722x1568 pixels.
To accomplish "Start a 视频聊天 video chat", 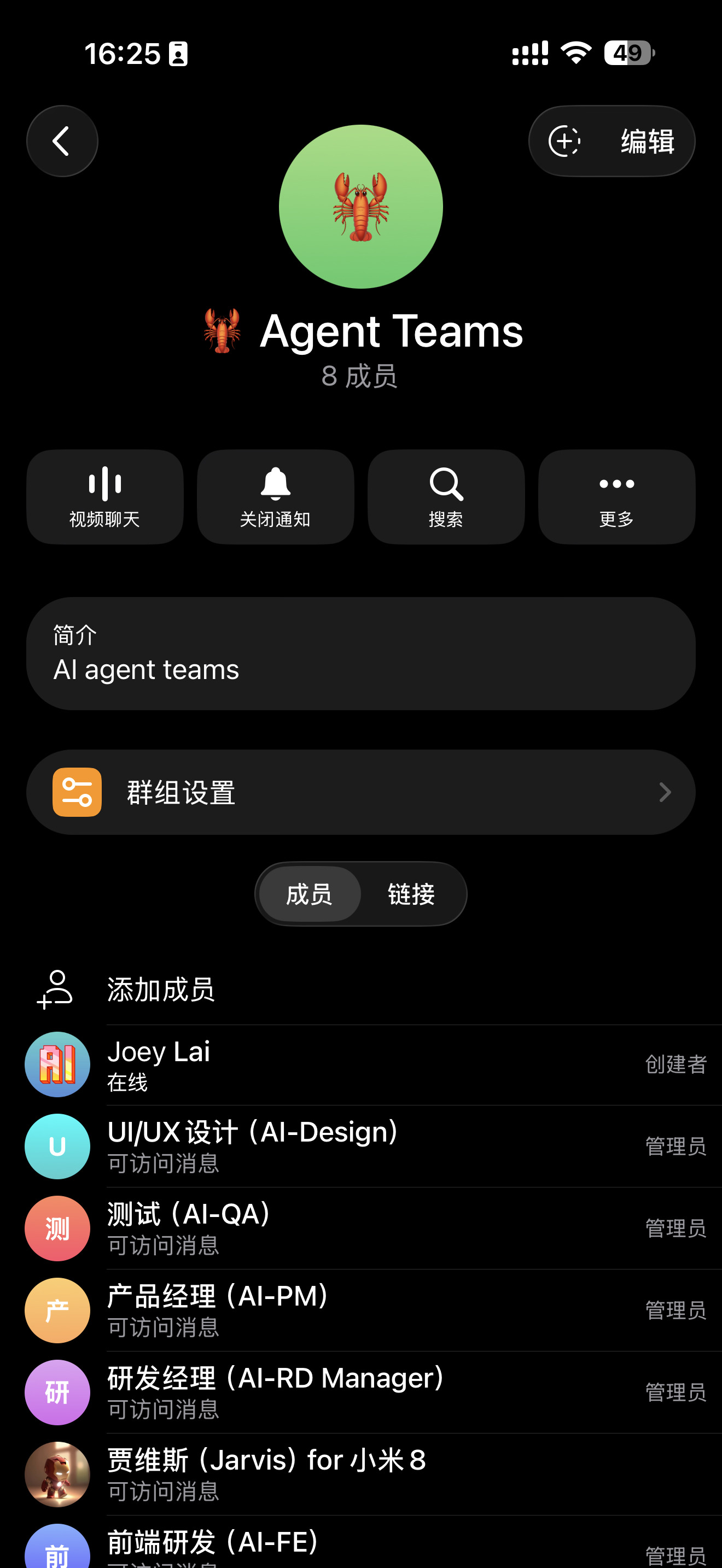I will tap(104, 496).
